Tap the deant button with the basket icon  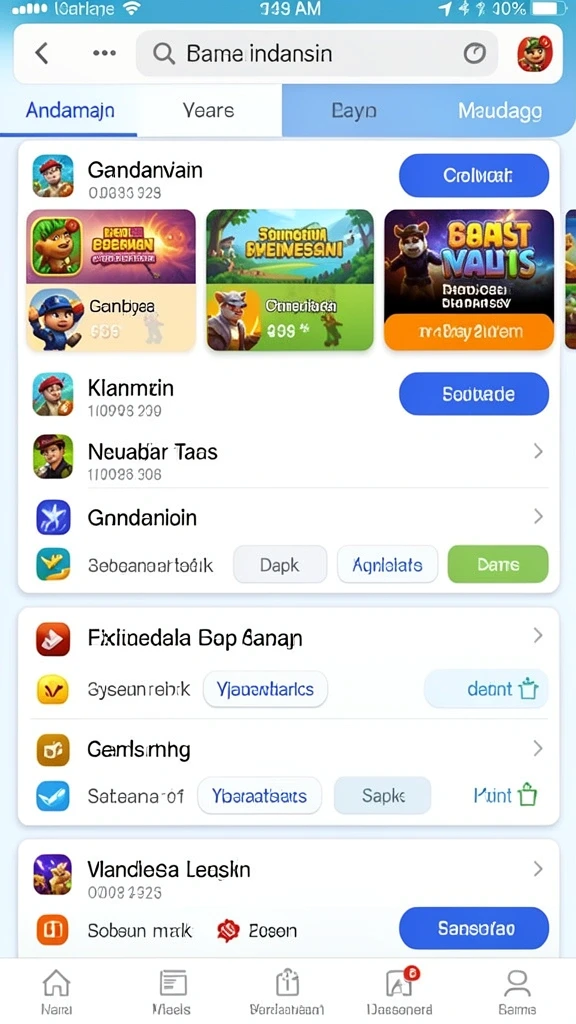[x=486, y=689]
